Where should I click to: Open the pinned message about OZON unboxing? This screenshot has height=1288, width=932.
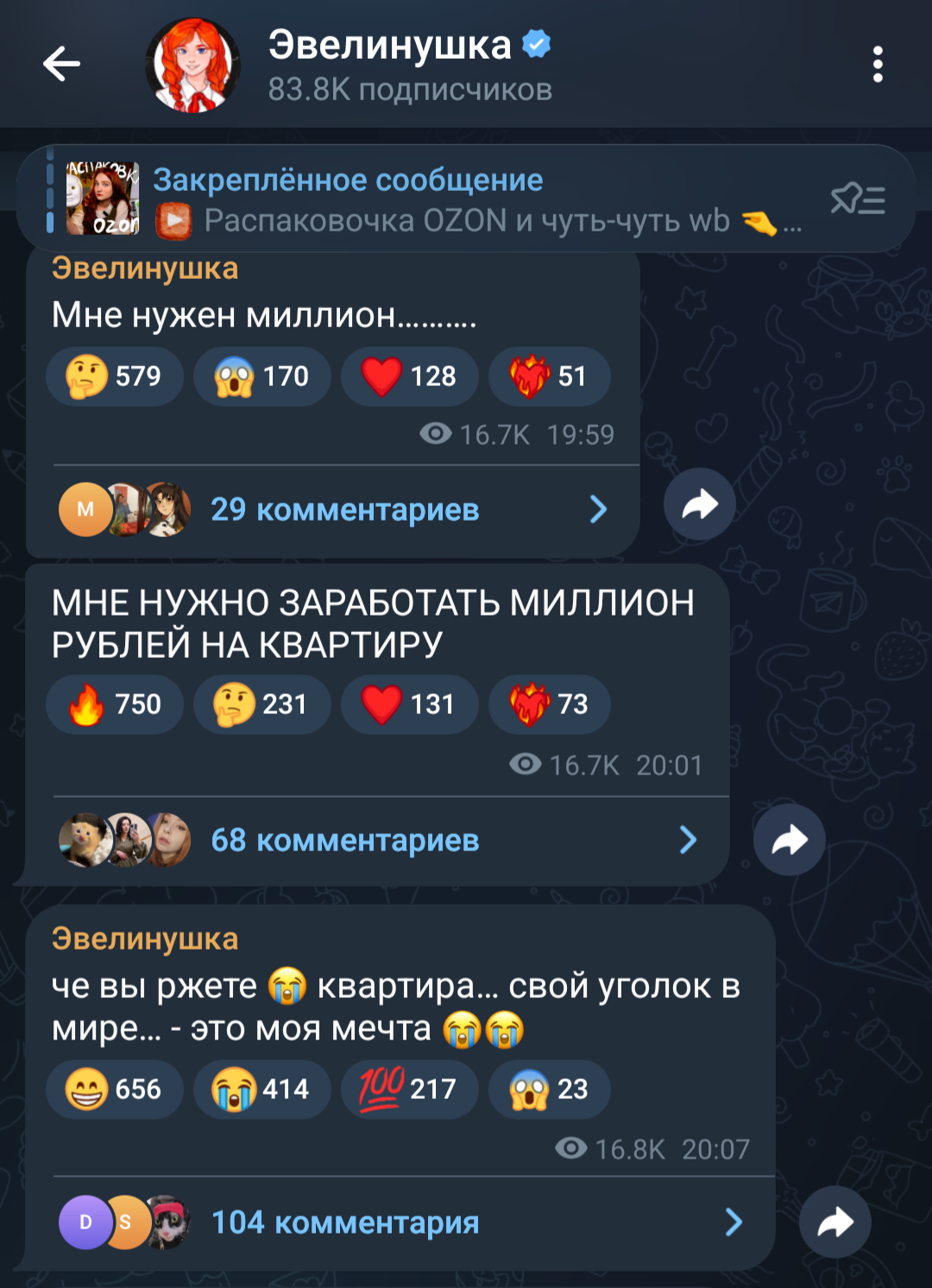(431, 200)
